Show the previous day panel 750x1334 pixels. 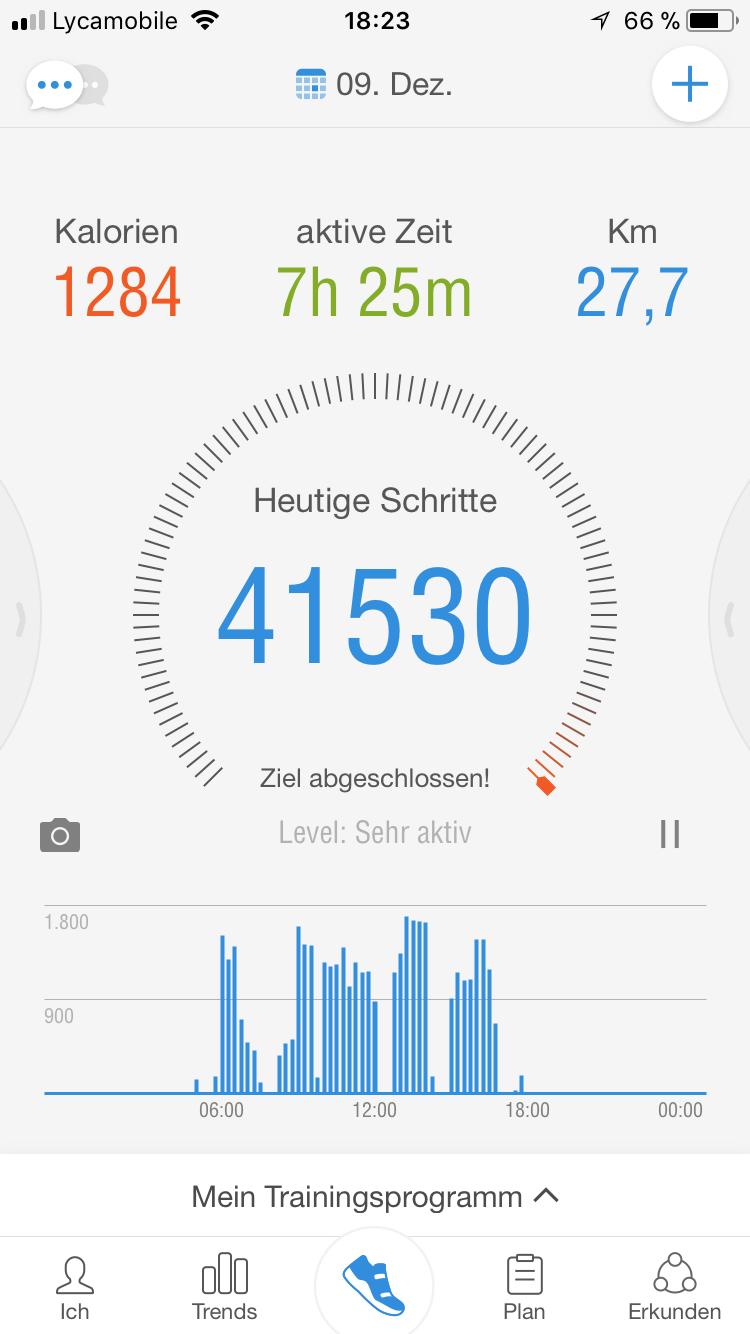18,618
